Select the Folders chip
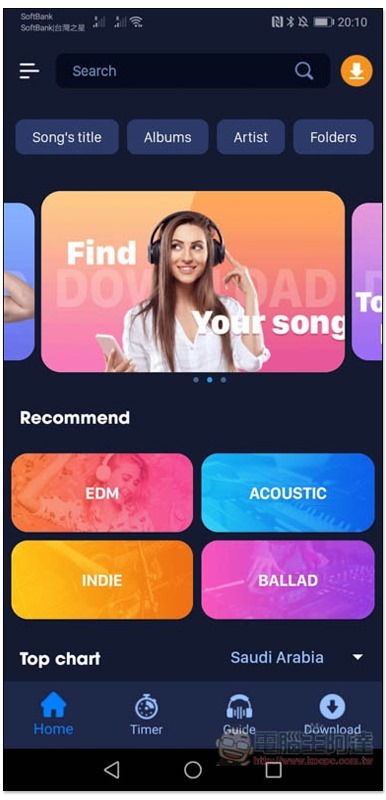The width and height of the screenshot is (386, 800). point(333,137)
